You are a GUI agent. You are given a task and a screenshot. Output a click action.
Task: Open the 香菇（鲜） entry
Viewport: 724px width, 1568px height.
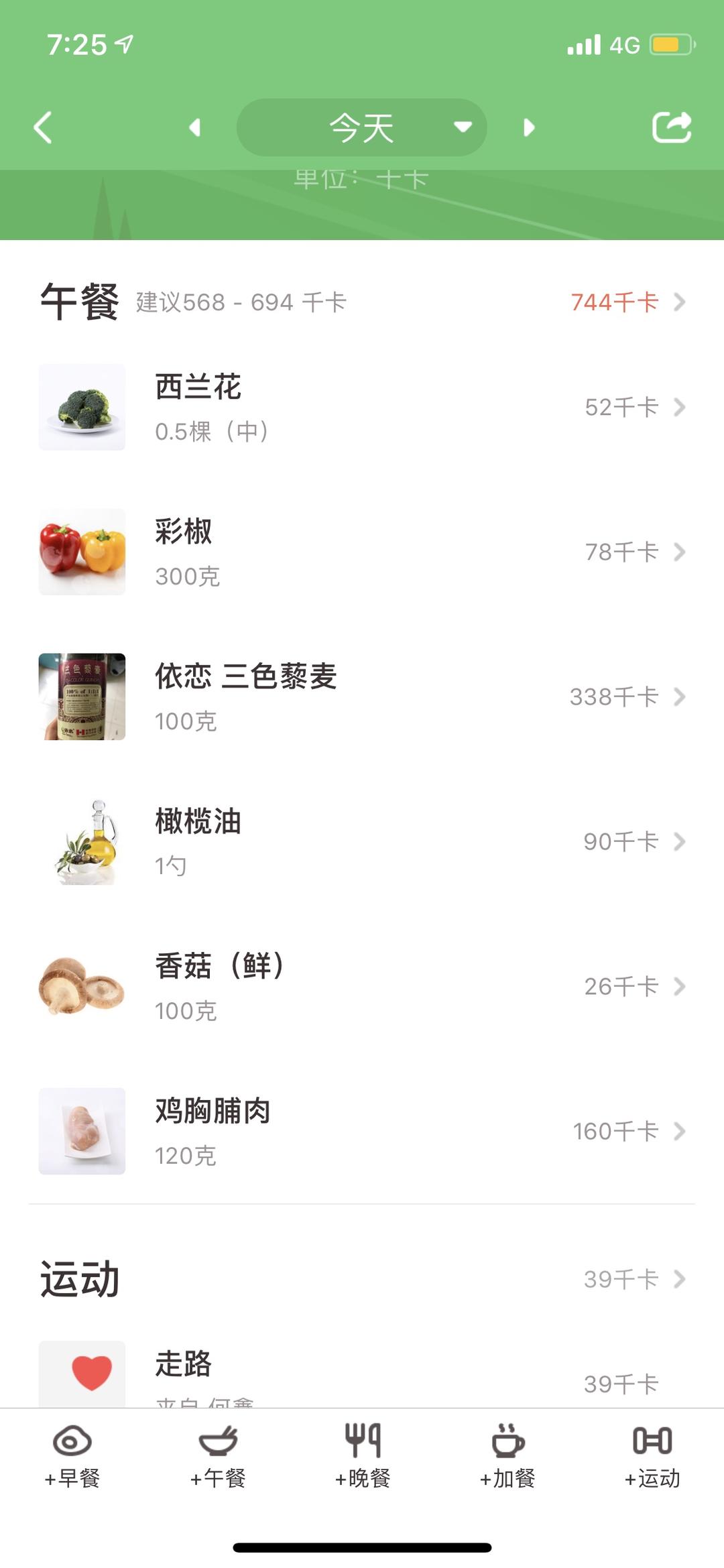click(x=362, y=986)
